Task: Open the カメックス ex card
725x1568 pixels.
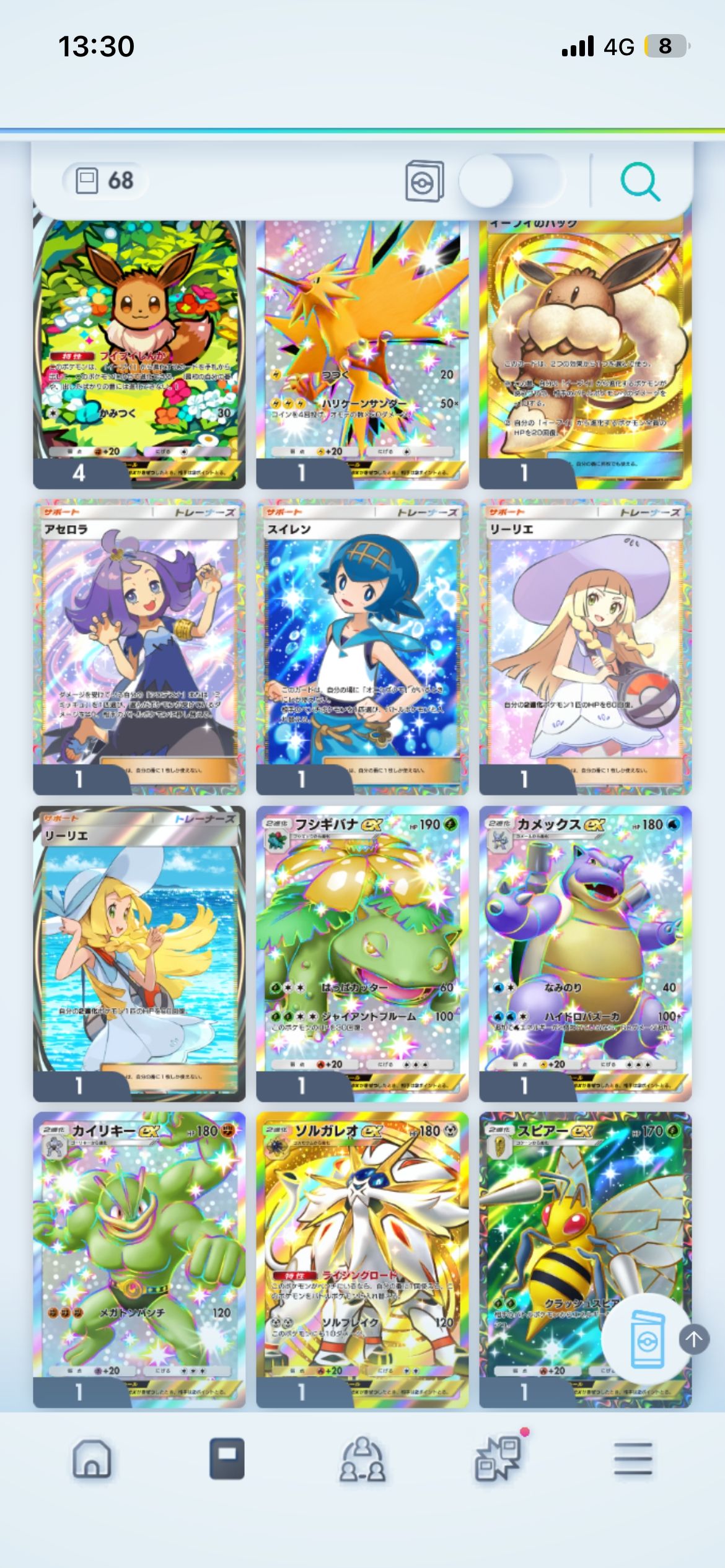Action: click(x=585, y=952)
